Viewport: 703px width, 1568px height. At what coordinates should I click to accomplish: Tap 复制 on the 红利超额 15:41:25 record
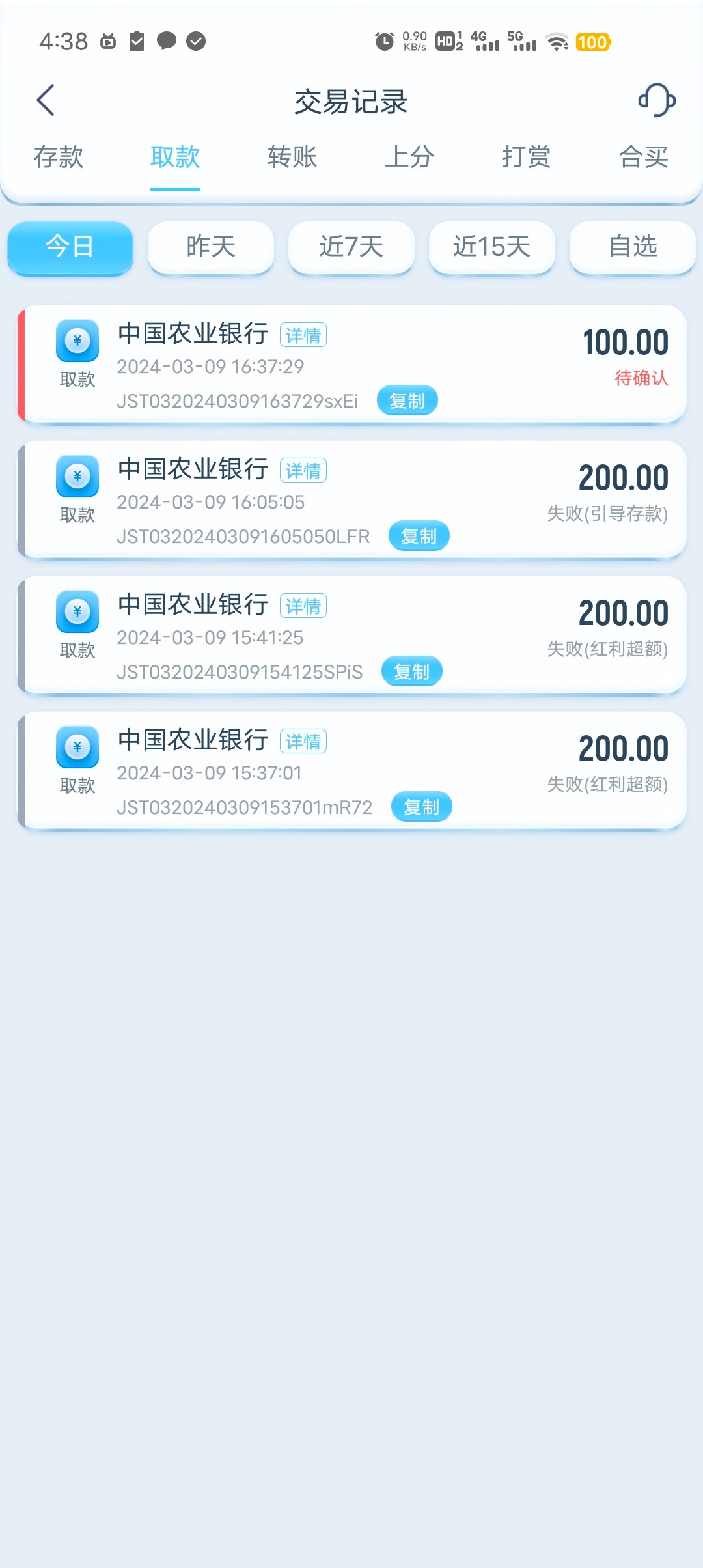(x=412, y=671)
